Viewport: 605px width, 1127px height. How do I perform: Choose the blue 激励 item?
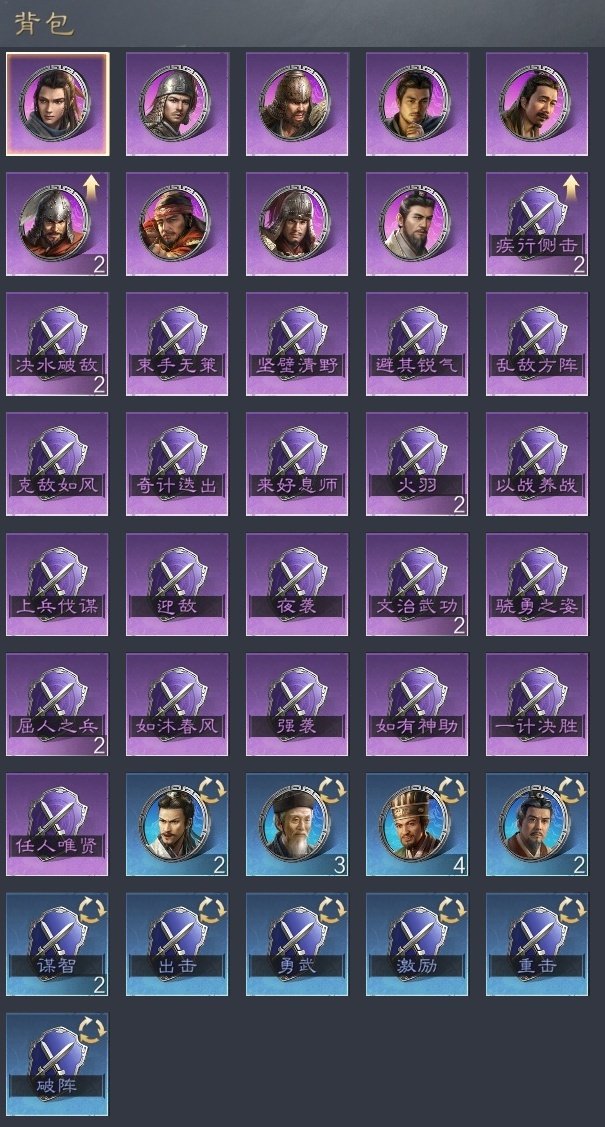click(417, 944)
